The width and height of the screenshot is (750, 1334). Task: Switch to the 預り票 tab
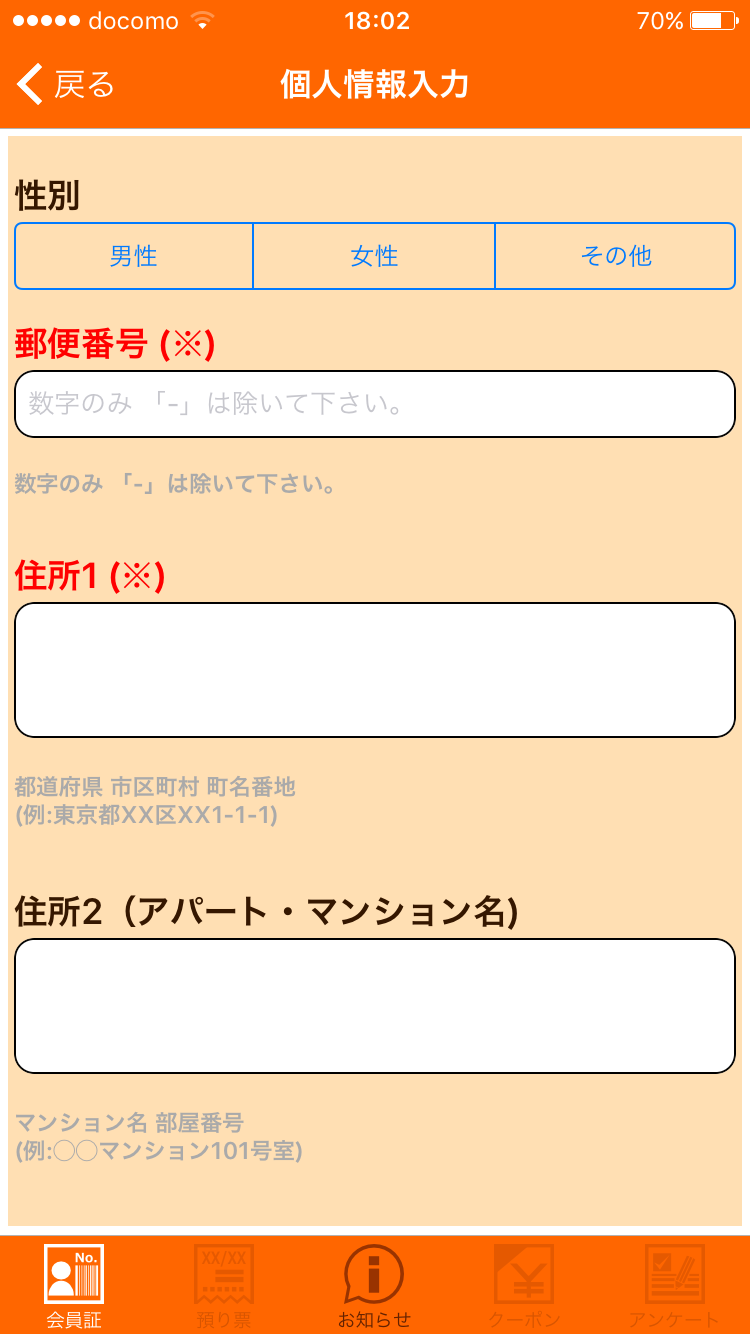tap(224, 1286)
